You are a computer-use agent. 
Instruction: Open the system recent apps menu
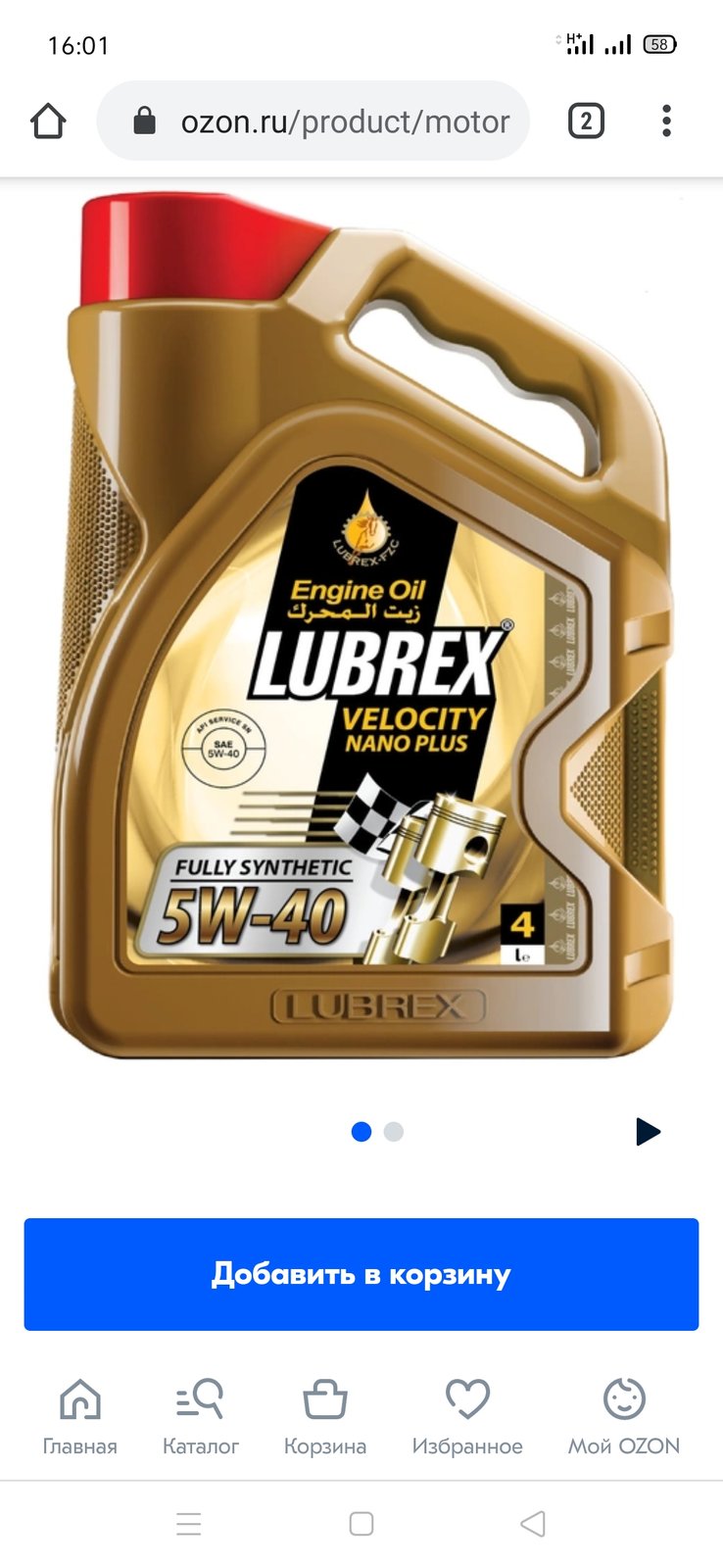click(189, 1524)
